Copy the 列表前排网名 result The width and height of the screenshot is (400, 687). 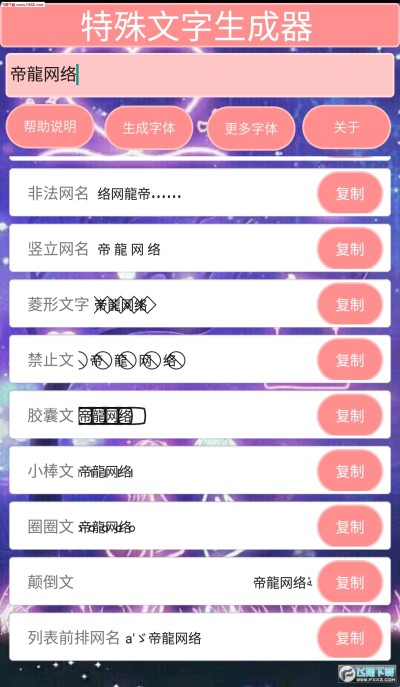(x=350, y=637)
